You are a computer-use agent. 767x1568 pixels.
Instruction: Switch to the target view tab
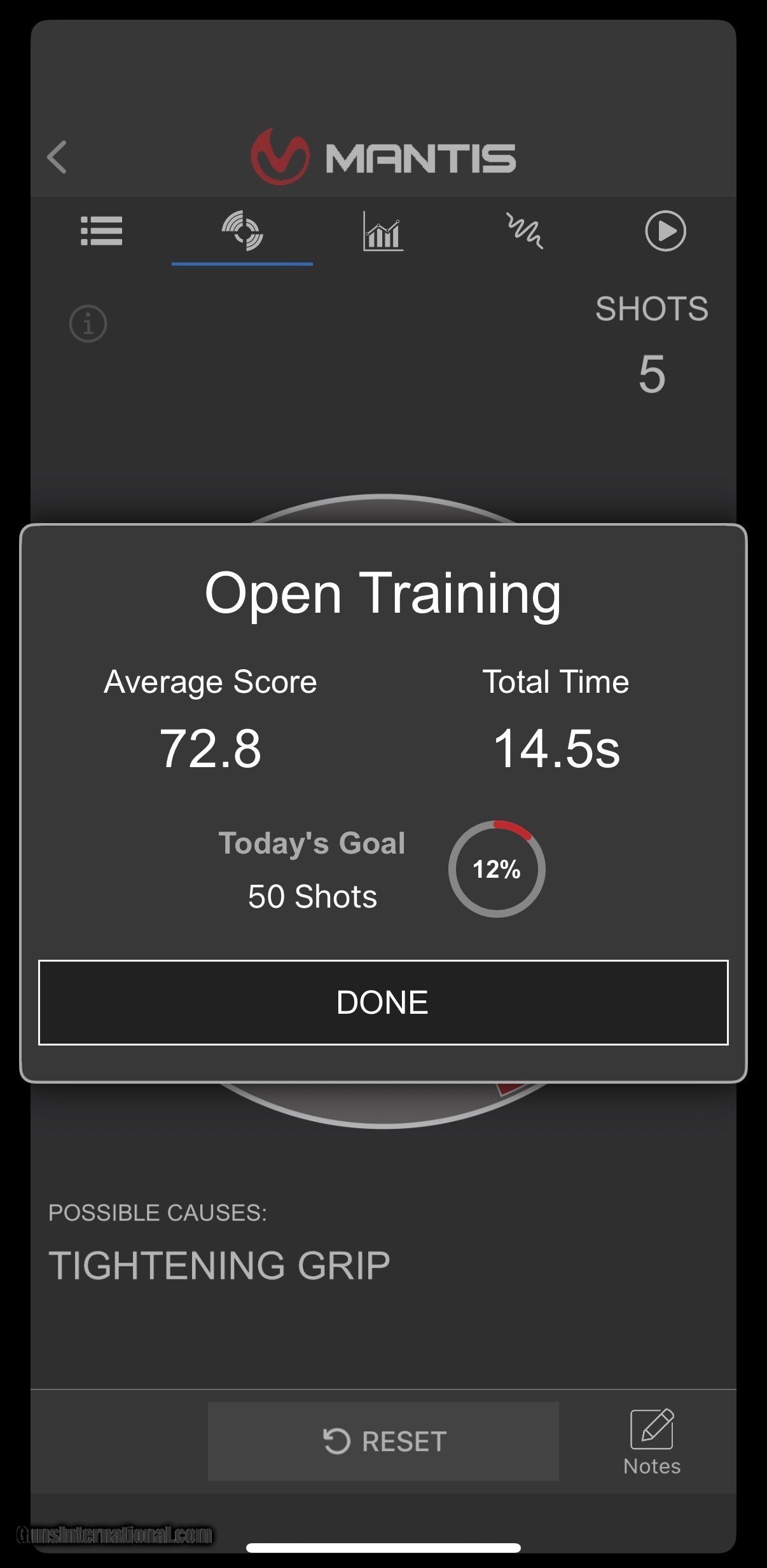(242, 231)
